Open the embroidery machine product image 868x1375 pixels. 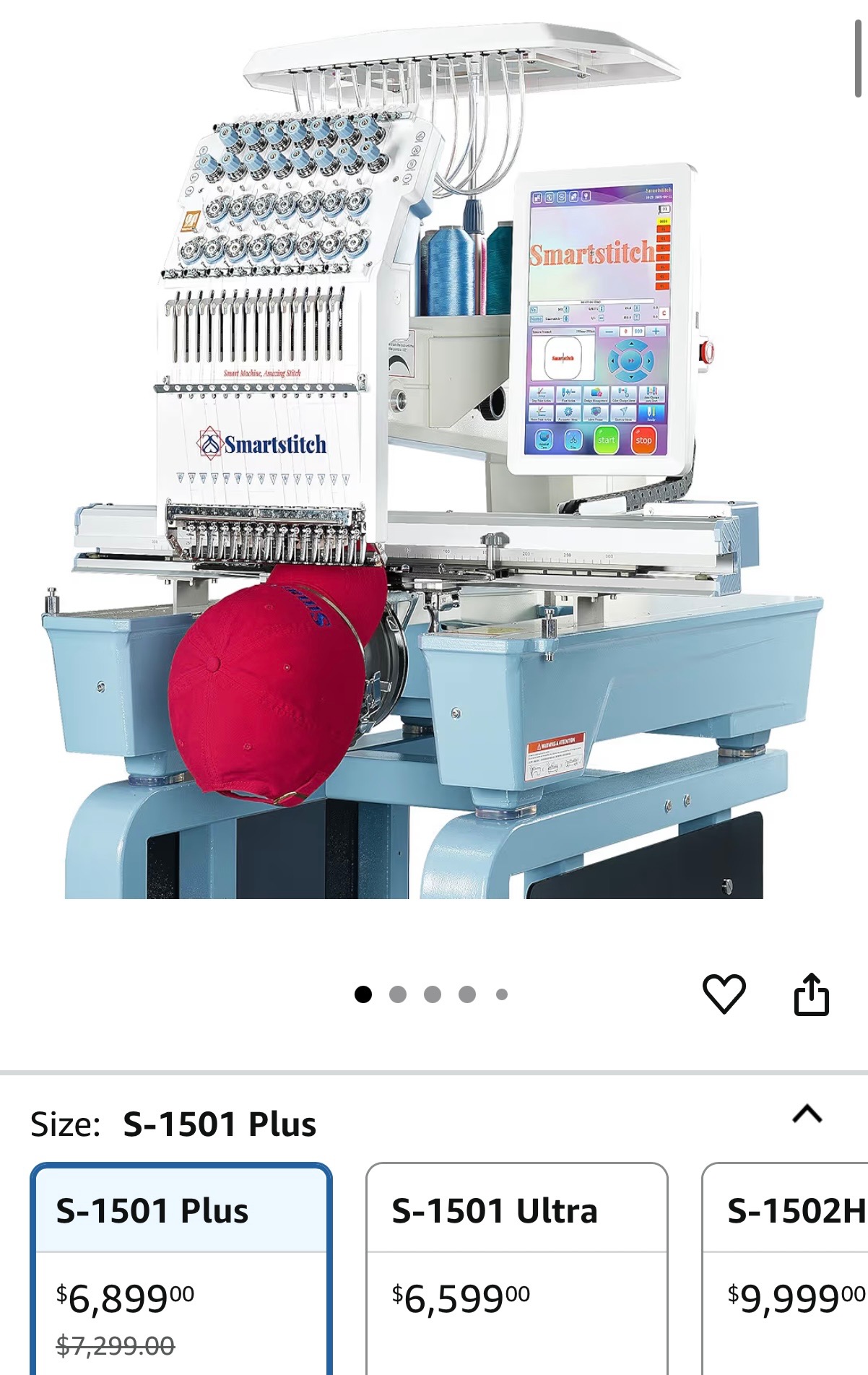[433, 462]
